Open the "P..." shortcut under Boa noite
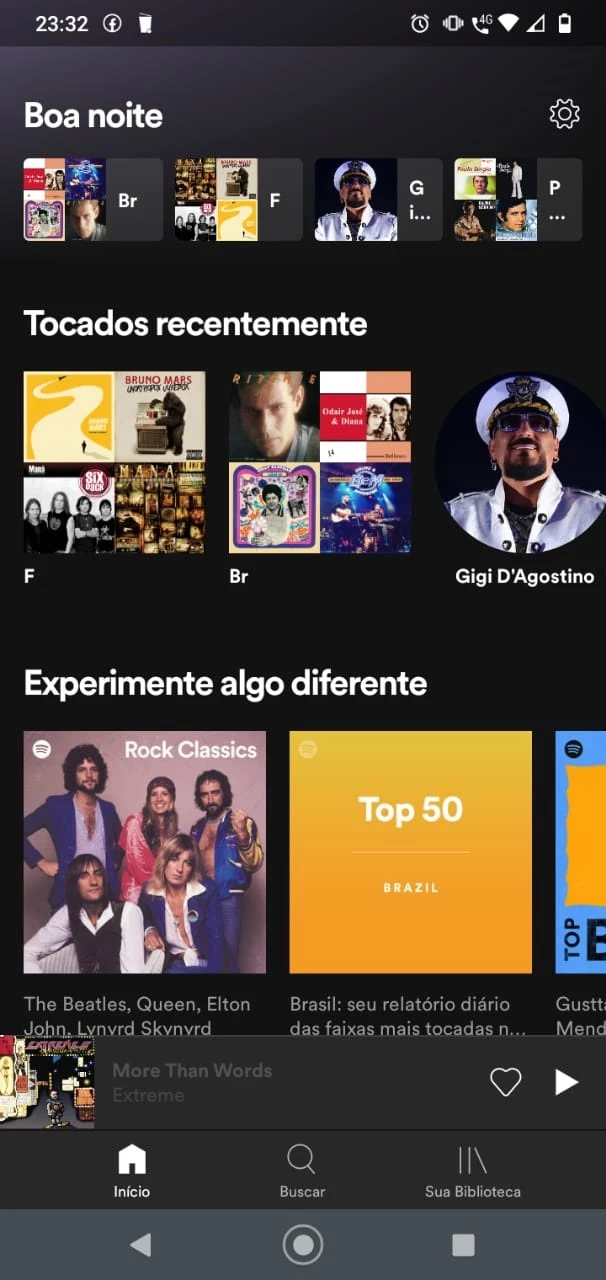Image resolution: width=606 pixels, height=1280 pixels. [x=517, y=200]
